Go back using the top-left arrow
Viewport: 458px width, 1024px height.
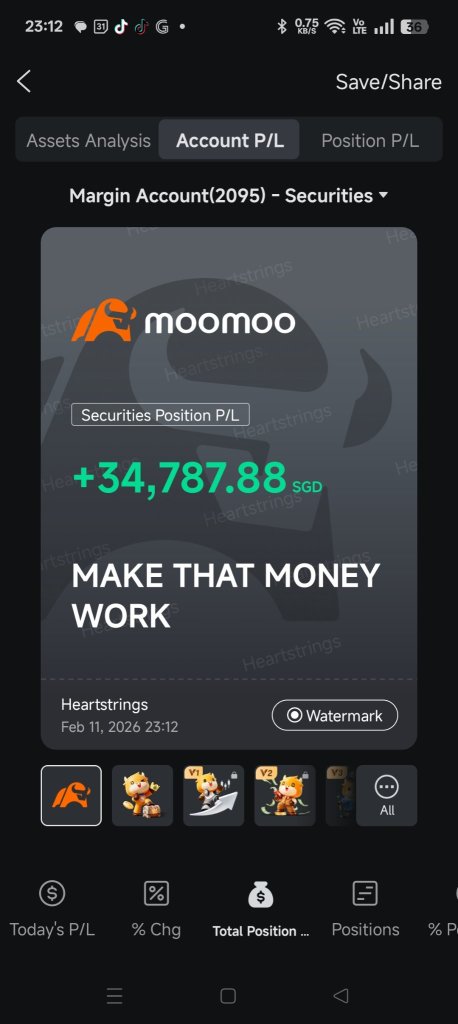tap(24, 82)
